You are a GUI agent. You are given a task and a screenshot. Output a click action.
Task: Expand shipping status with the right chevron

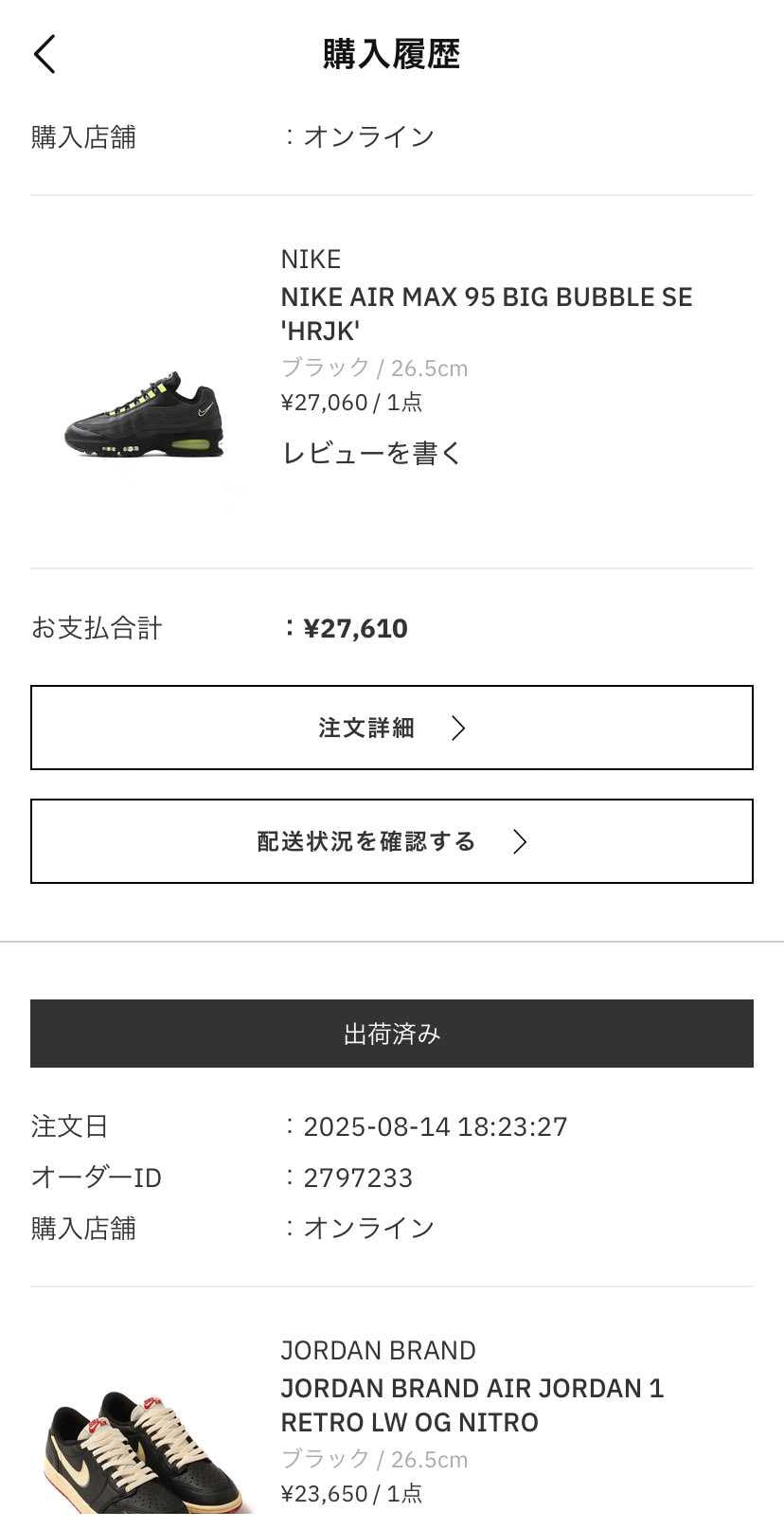click(x=519, y=841)
